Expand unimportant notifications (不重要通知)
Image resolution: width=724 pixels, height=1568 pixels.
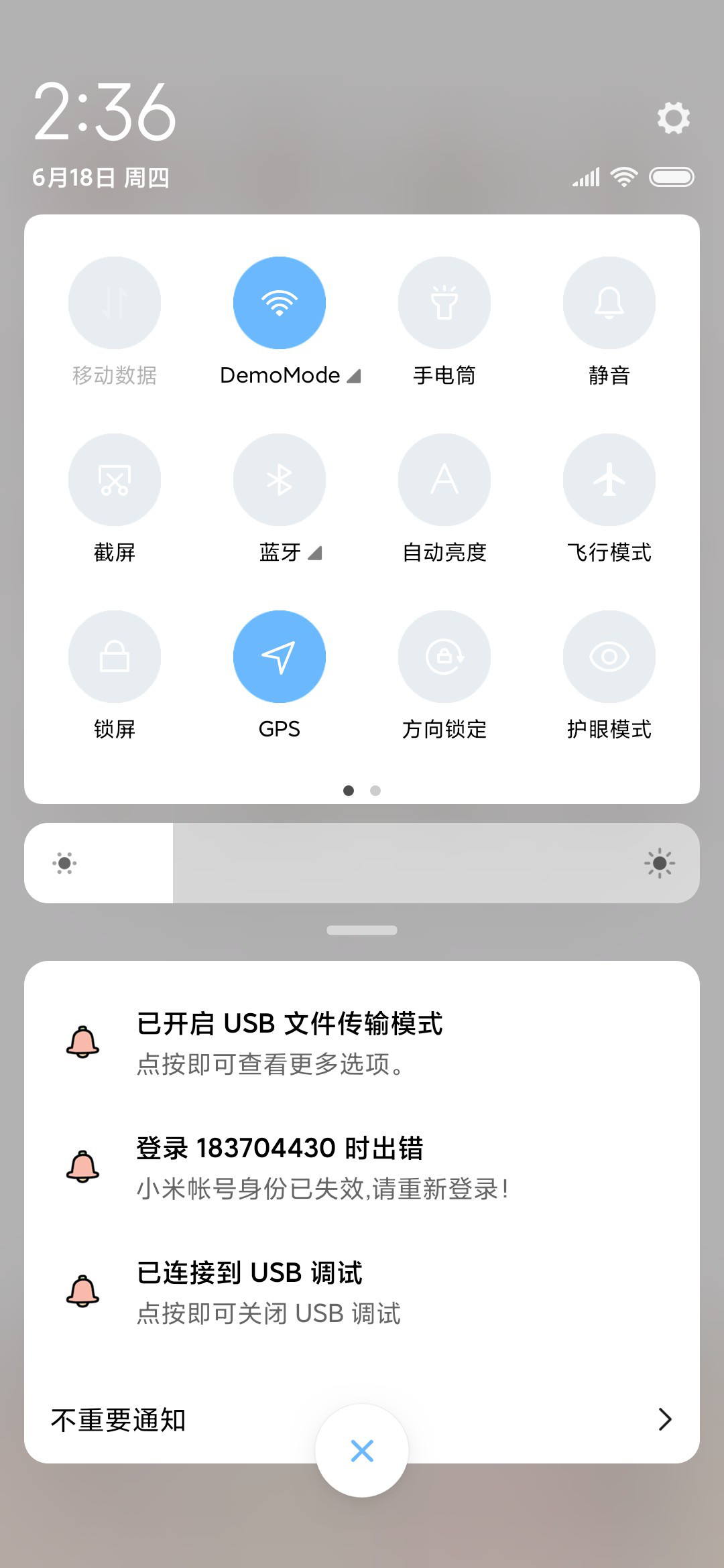(x=362, y=1419)
